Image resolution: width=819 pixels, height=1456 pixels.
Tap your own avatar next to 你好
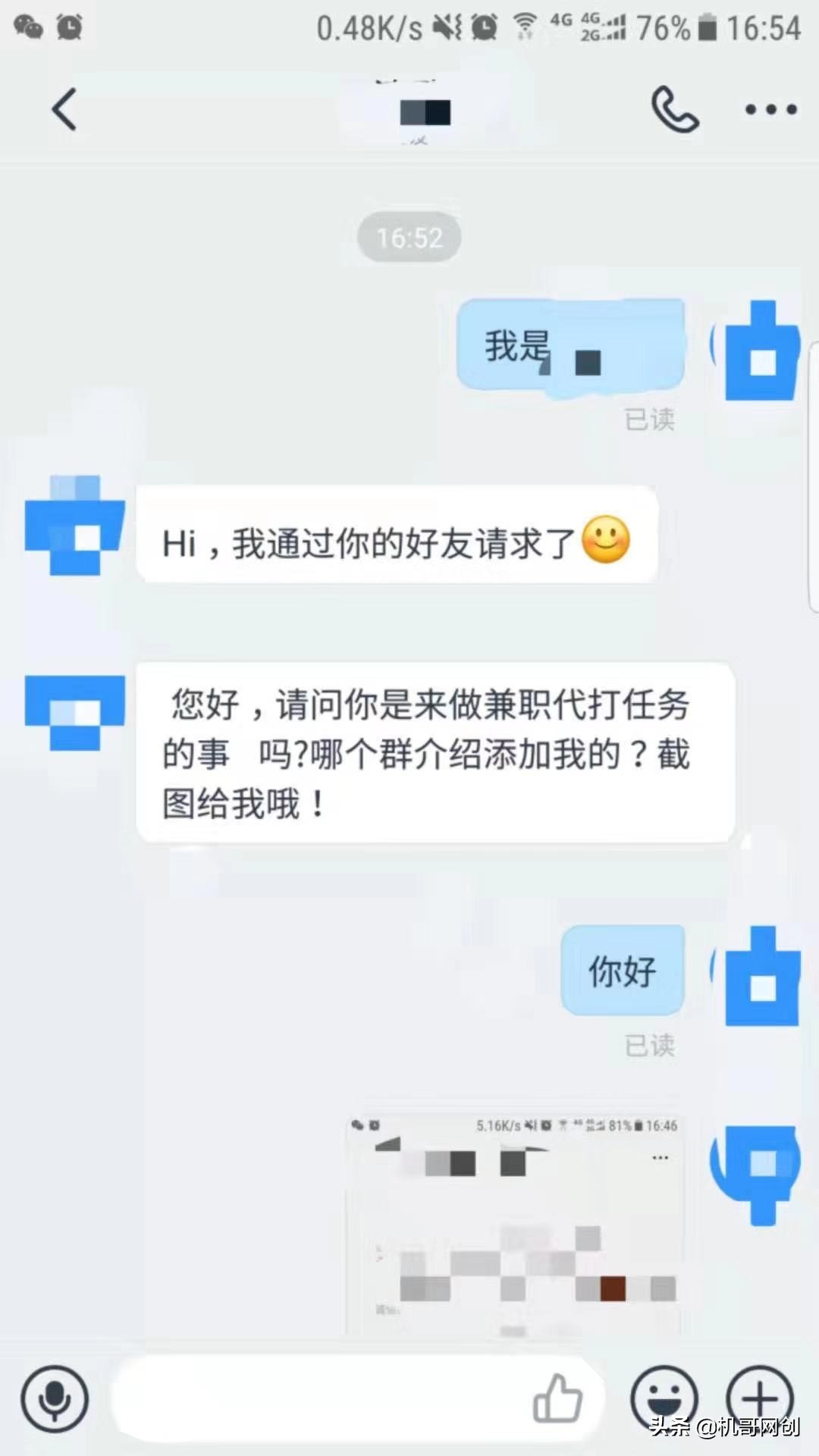[x=761, y=973]
